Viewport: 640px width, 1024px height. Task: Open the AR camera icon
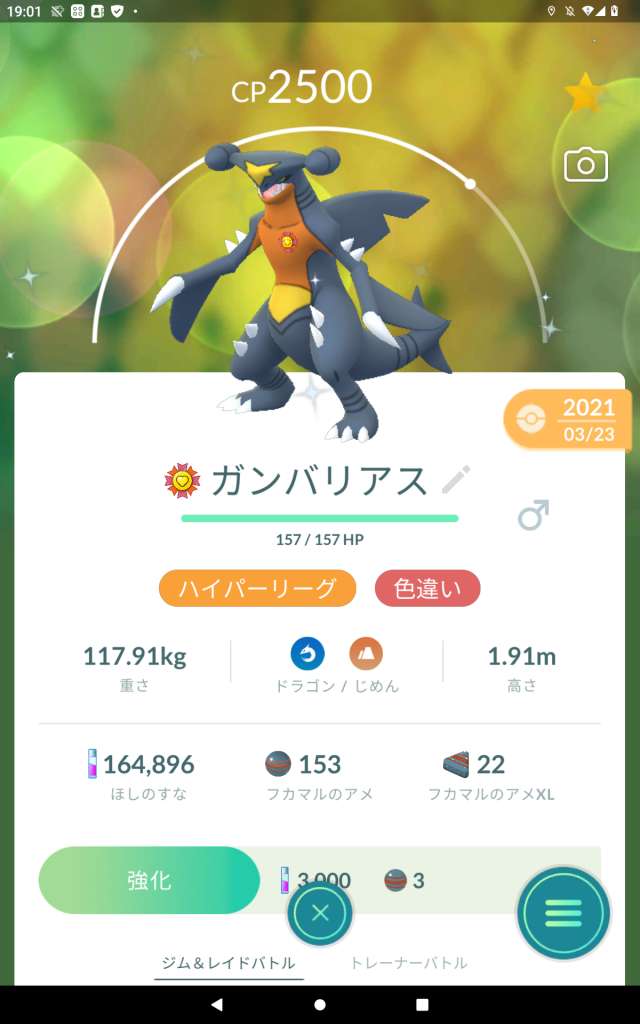click(586, 165)
